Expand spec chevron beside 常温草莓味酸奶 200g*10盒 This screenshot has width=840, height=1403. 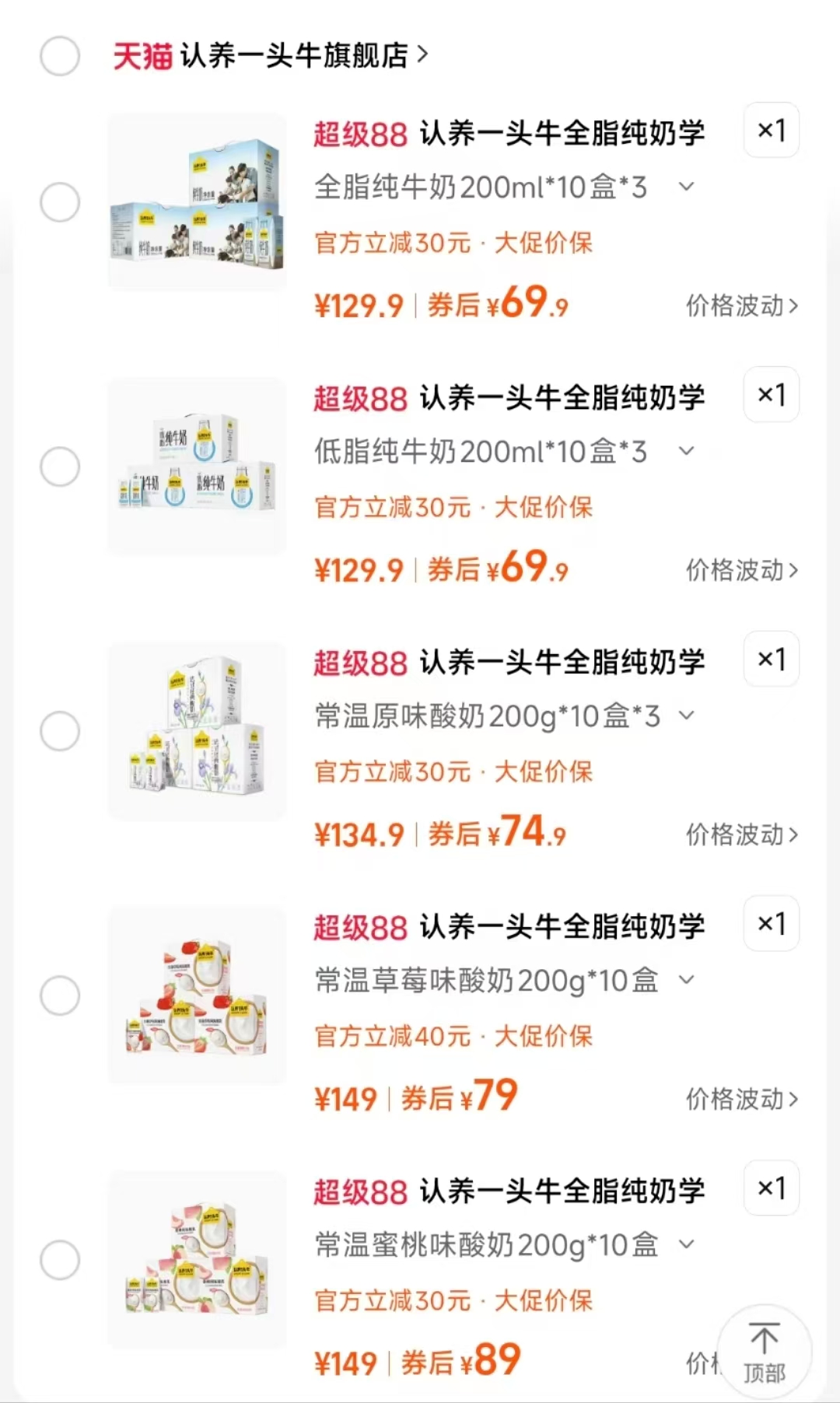coord(688,981)
